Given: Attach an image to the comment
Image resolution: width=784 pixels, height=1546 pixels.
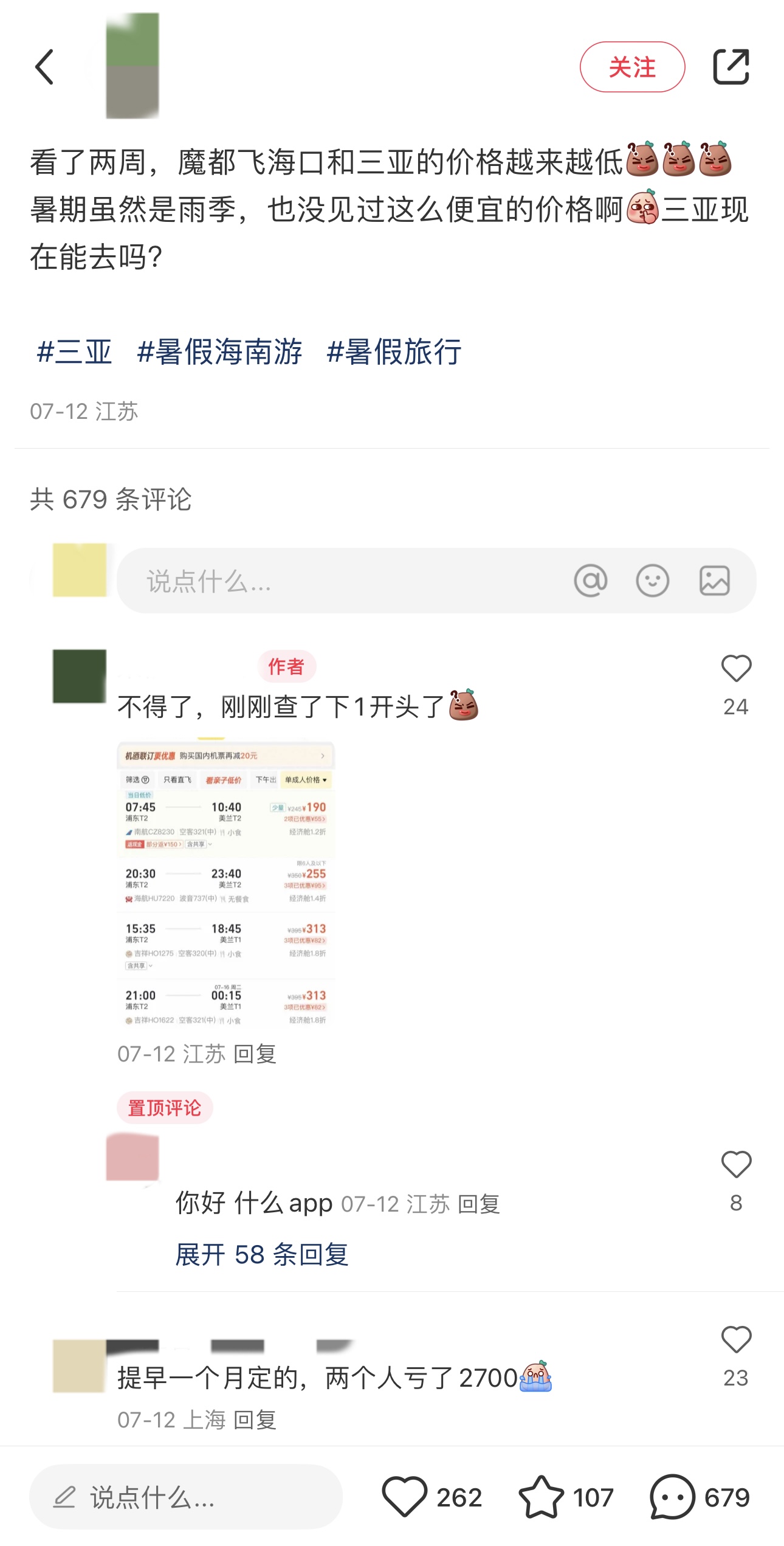Looking at the screenshot, I should (x=714, y=581).
